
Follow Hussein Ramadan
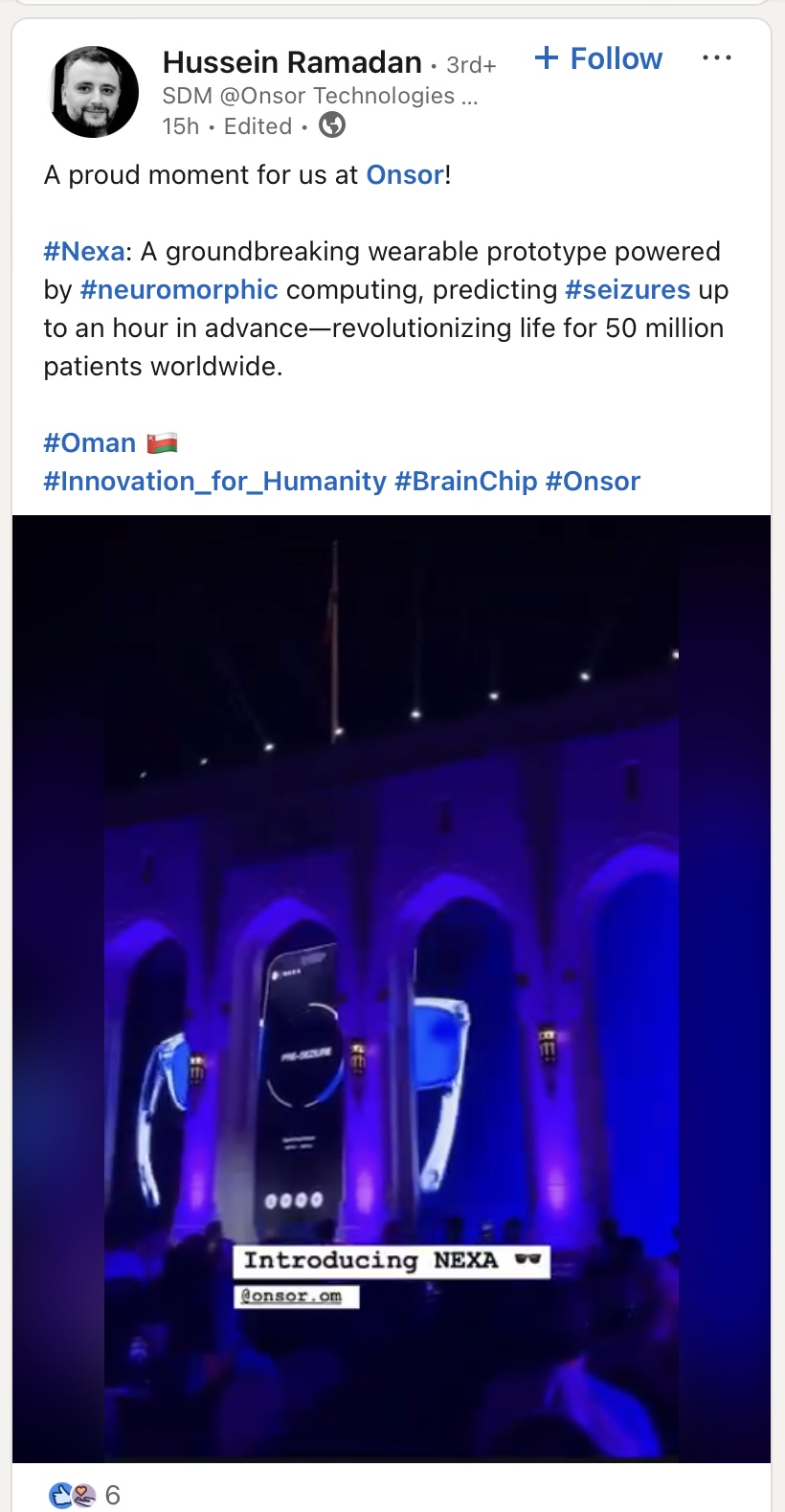click(x=599, y=58)
